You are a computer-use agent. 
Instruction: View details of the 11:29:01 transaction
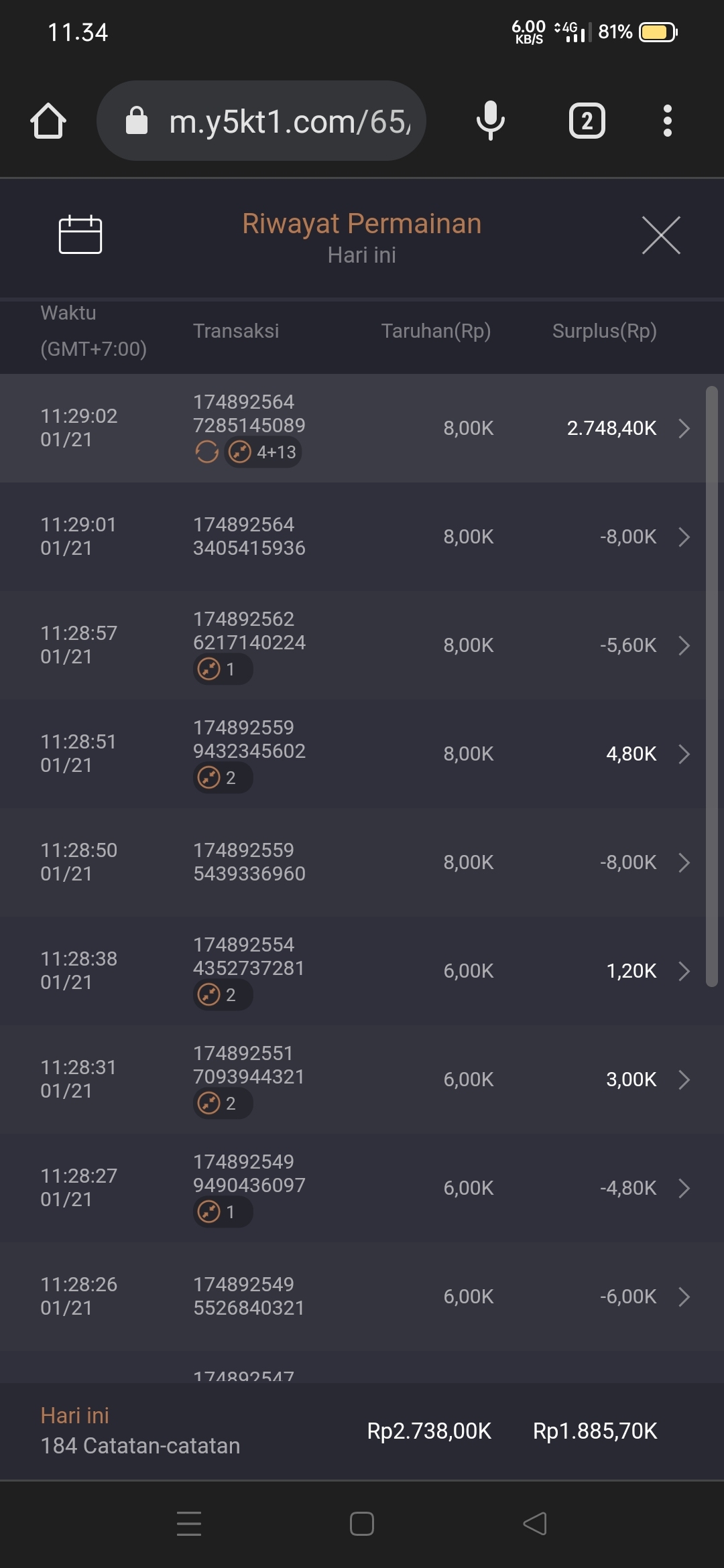coord(684,537)
